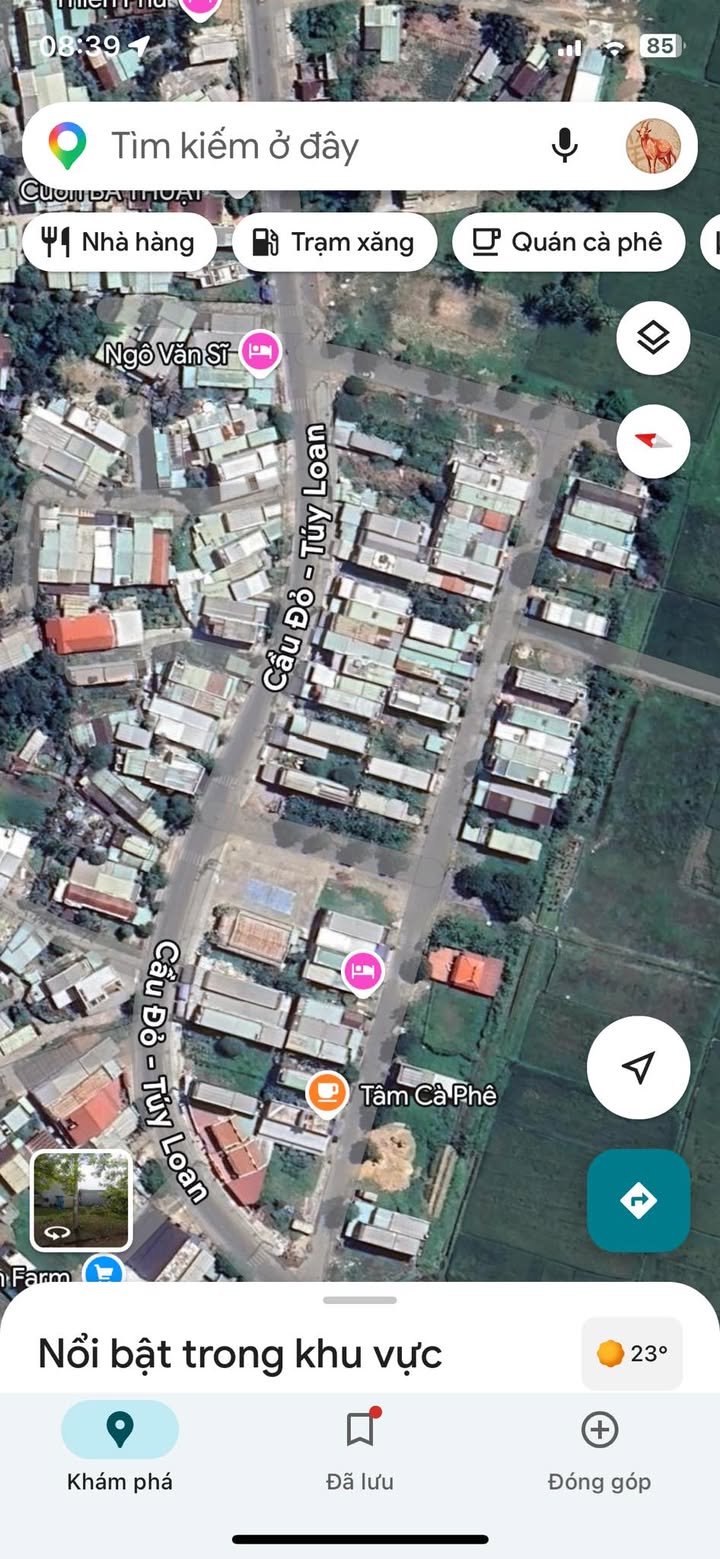This screenshot has width=720, height=1559.
Task: Filter by Nhà hàng chip
Action: (x=119, y=242)
